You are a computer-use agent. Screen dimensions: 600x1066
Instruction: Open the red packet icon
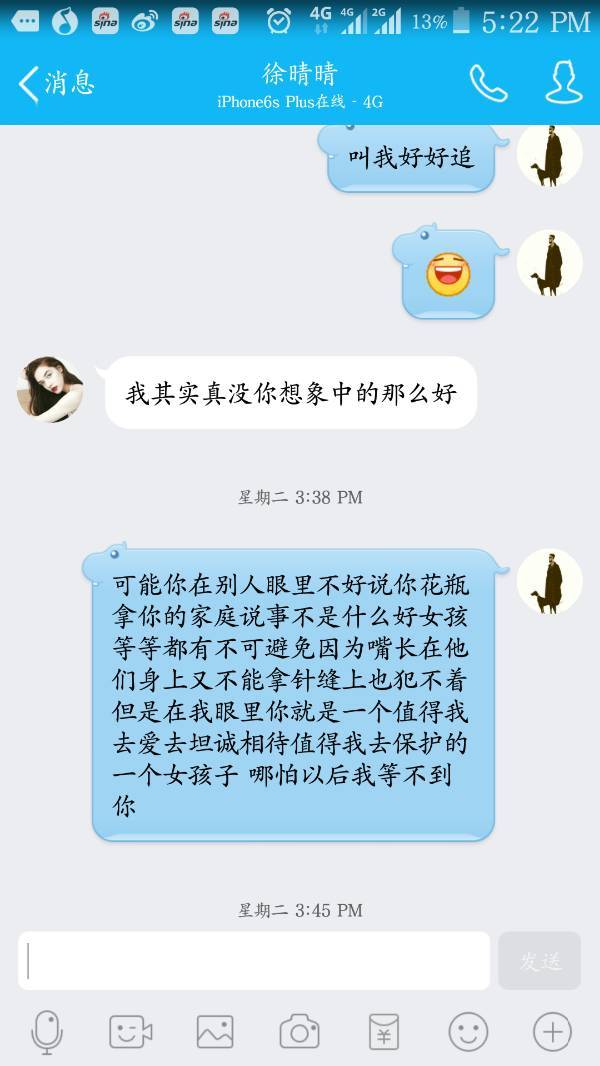[x=384, y=1031]
